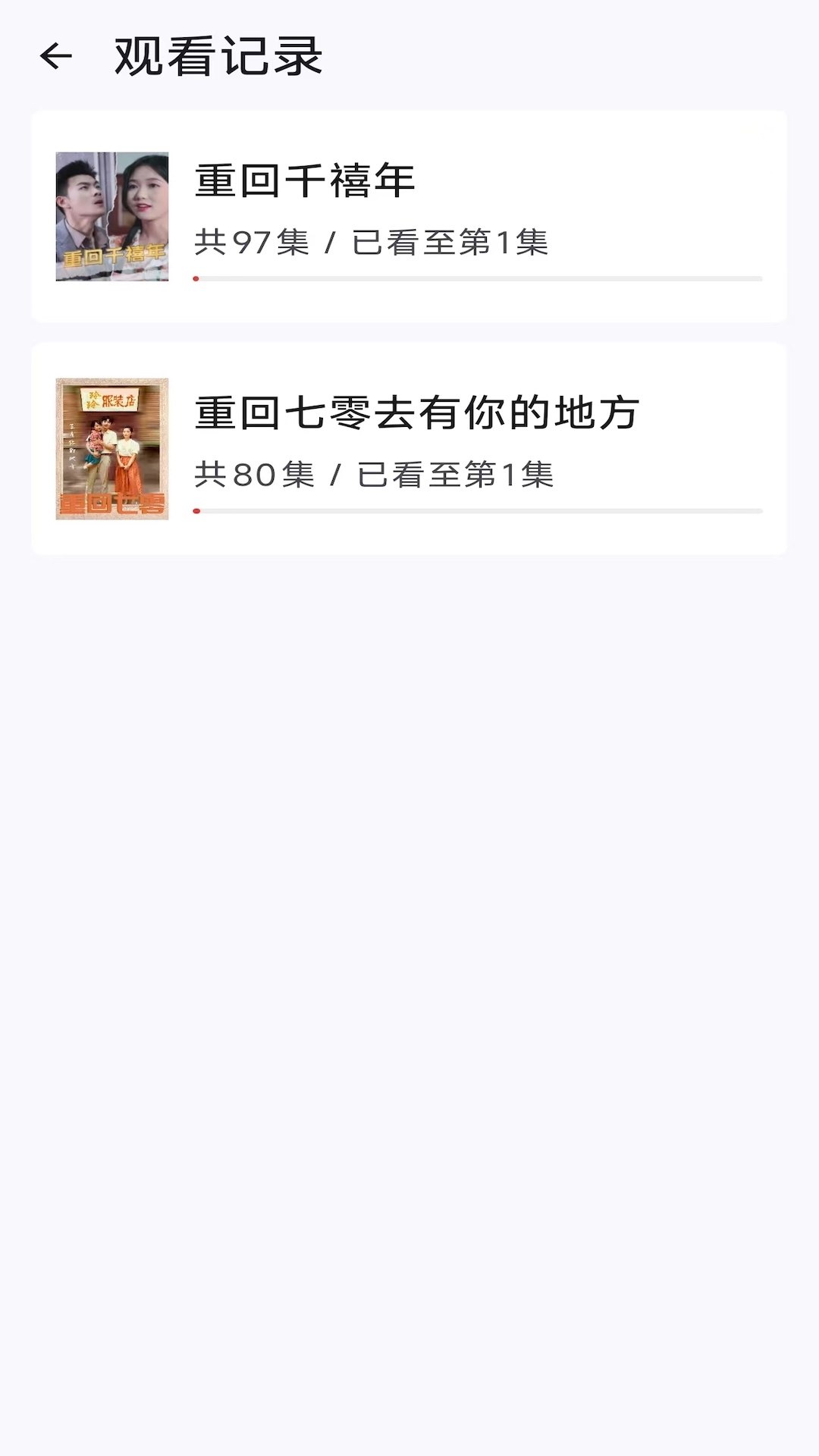Click the 重回千禧年 title text
This screenshot has width=819, height=1456.
pyautogui.click(x=303, y=180)
